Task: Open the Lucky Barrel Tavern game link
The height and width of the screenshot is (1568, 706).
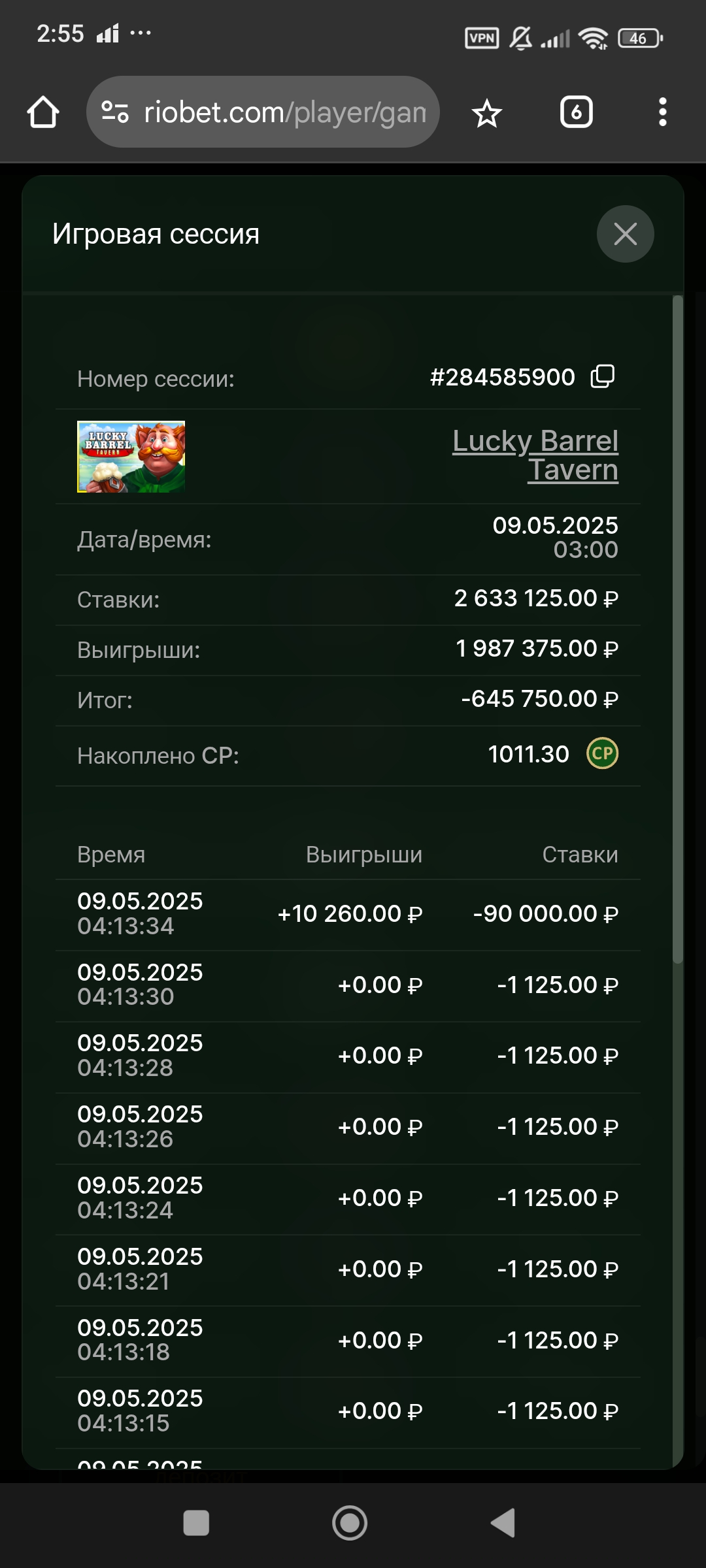Action: (x=535, y=455)
